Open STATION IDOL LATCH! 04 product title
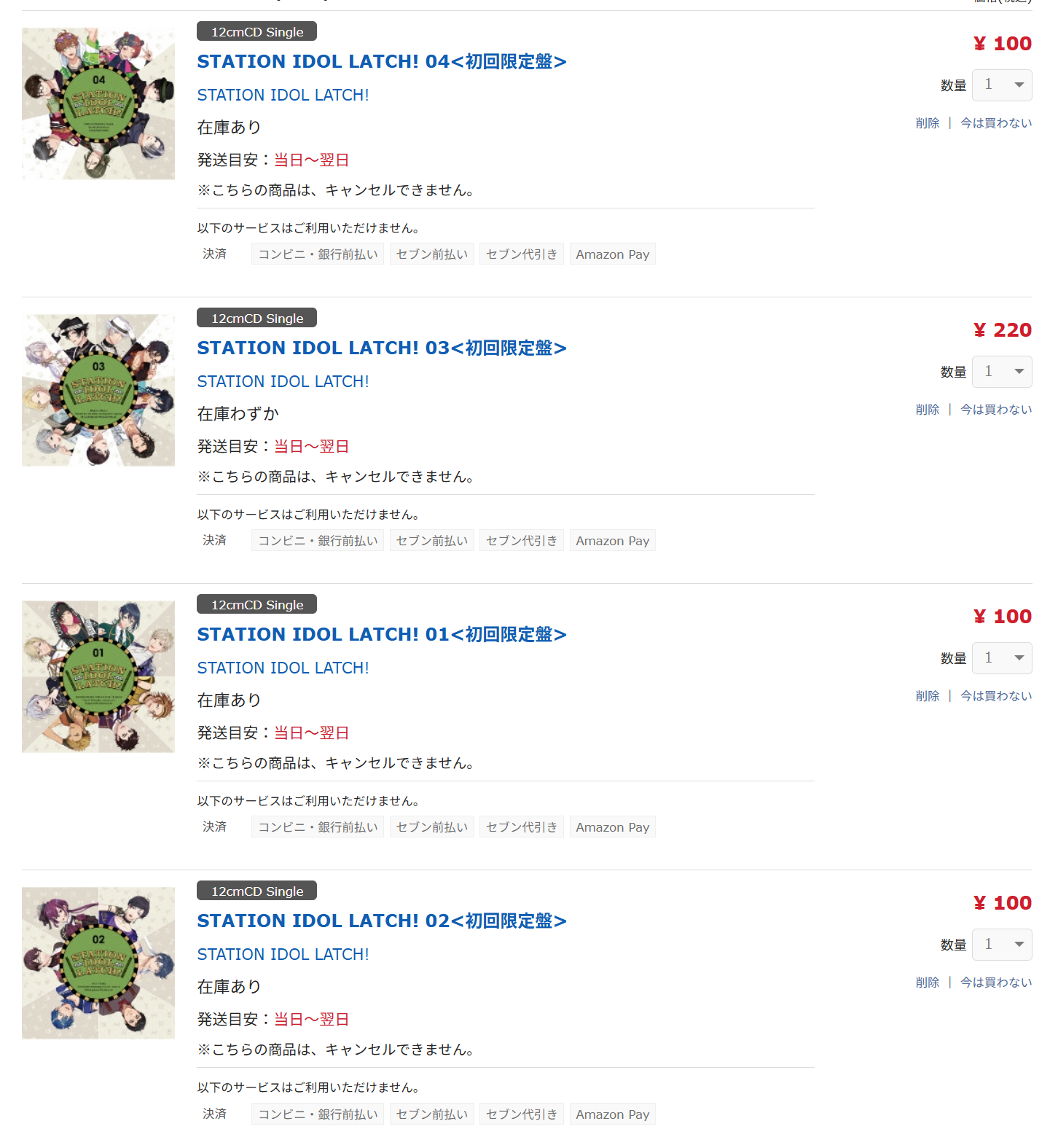This screenshot has height=1148, width=1058. pyautogui.click(x=381, y=62)
